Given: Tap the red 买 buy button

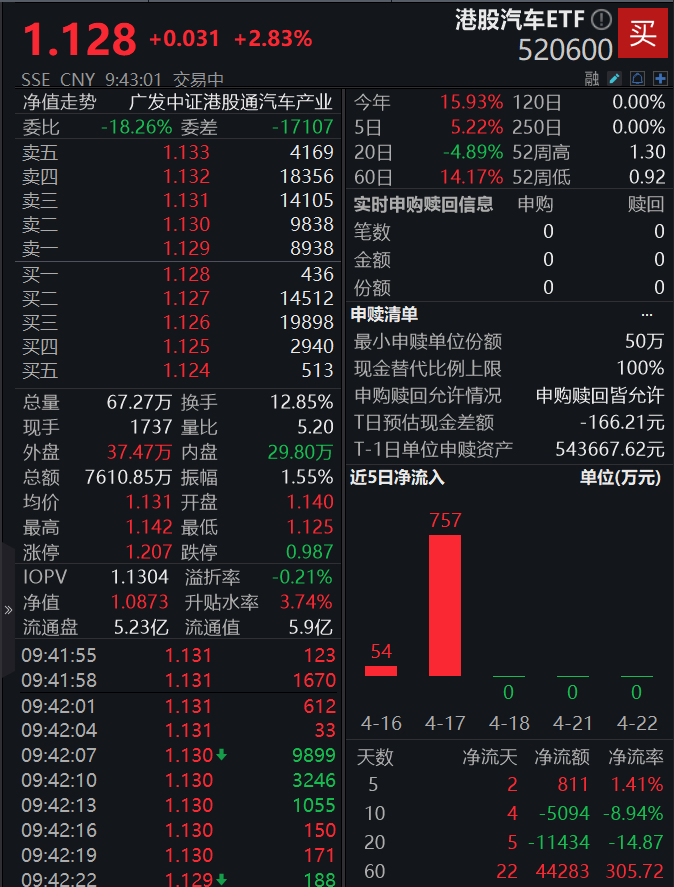Looking at the screenshot, I should pos(642,33).
